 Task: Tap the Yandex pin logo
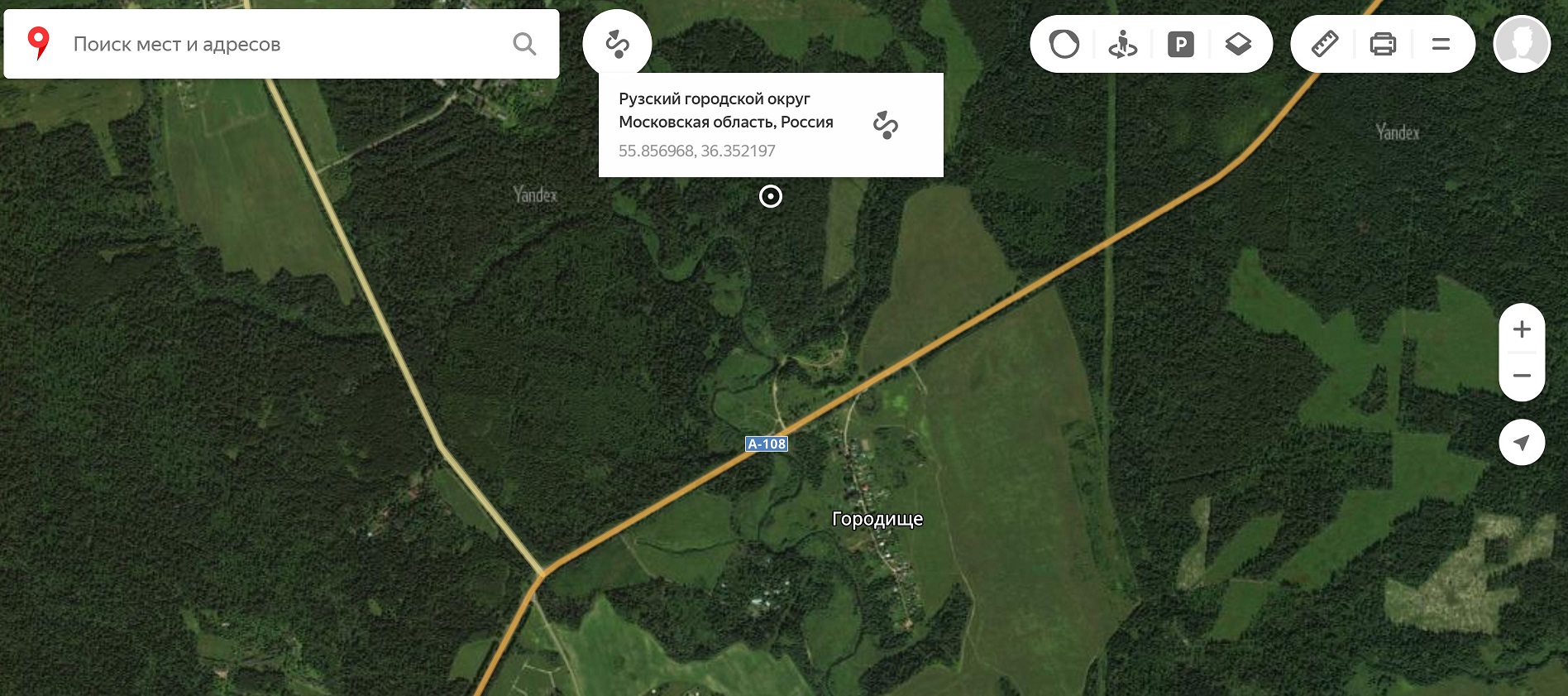click(38, 43)
